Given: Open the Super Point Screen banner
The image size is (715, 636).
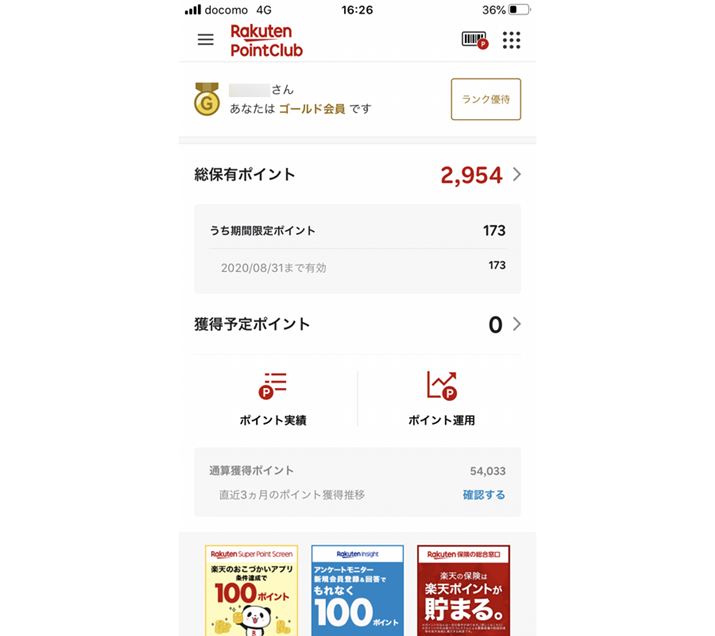Looking at the screenshot, I should click(251, 590).
